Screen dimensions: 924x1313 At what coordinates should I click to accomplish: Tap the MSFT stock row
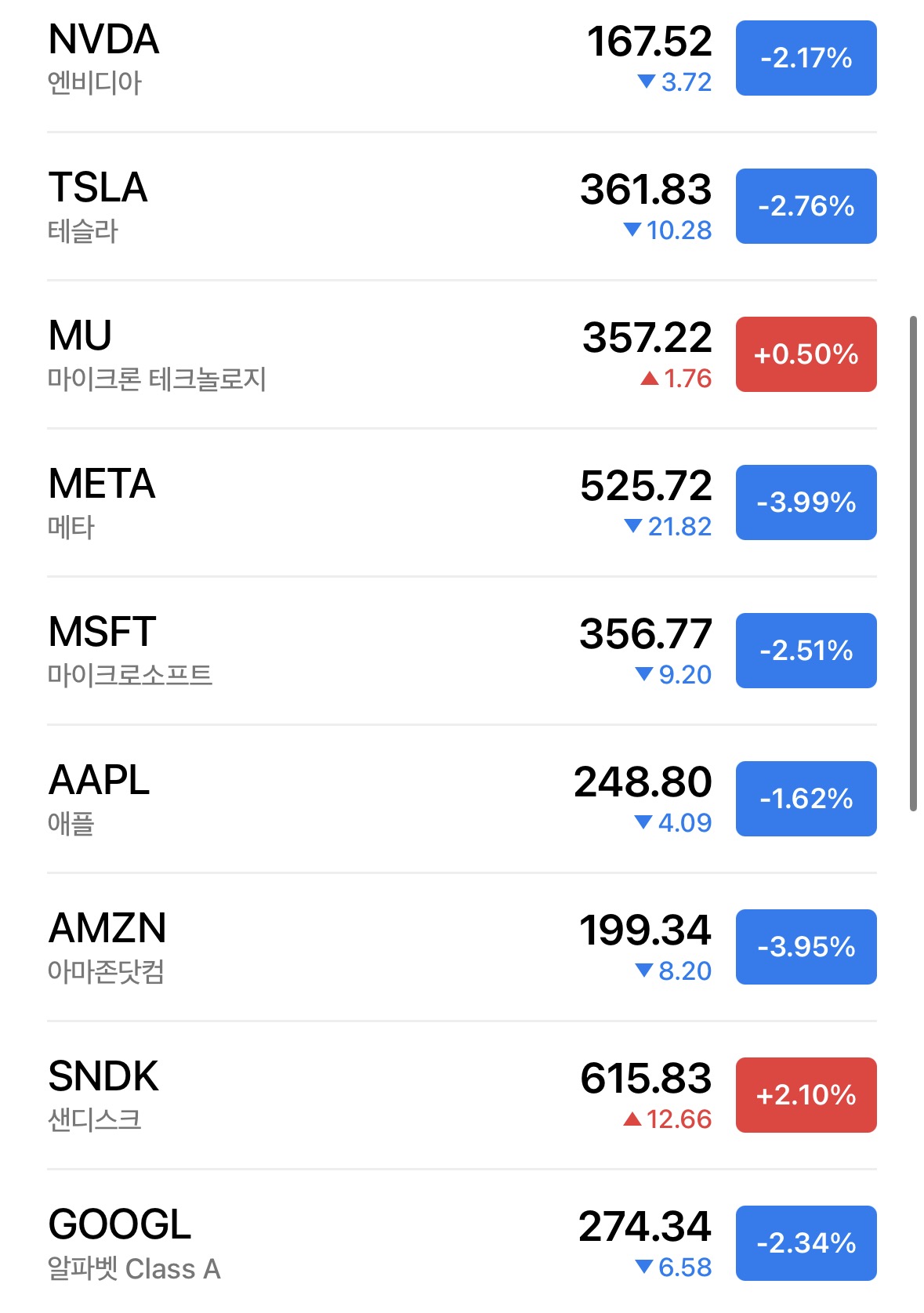tap(313, 651)
